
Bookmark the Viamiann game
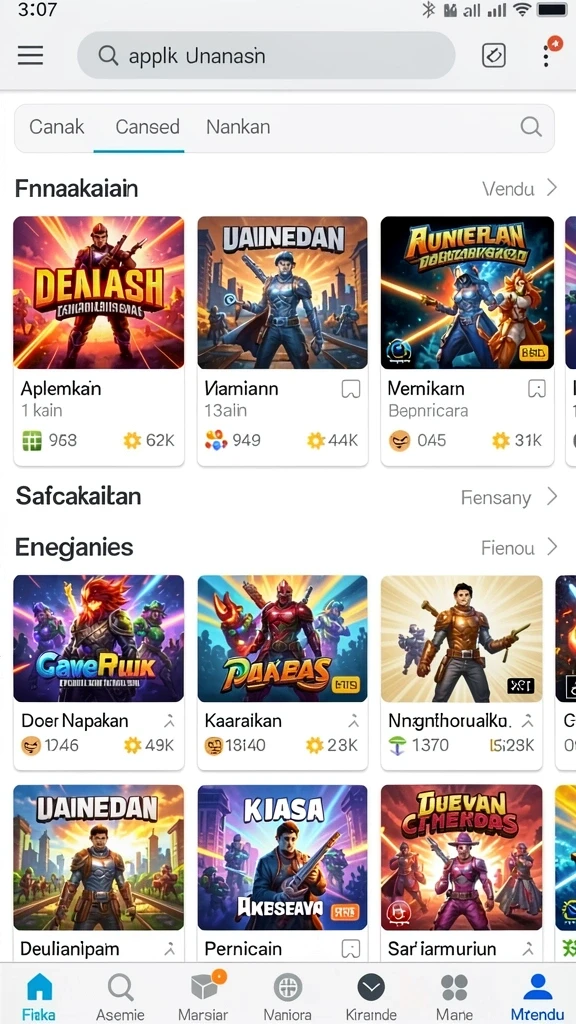tap(351, 390)
